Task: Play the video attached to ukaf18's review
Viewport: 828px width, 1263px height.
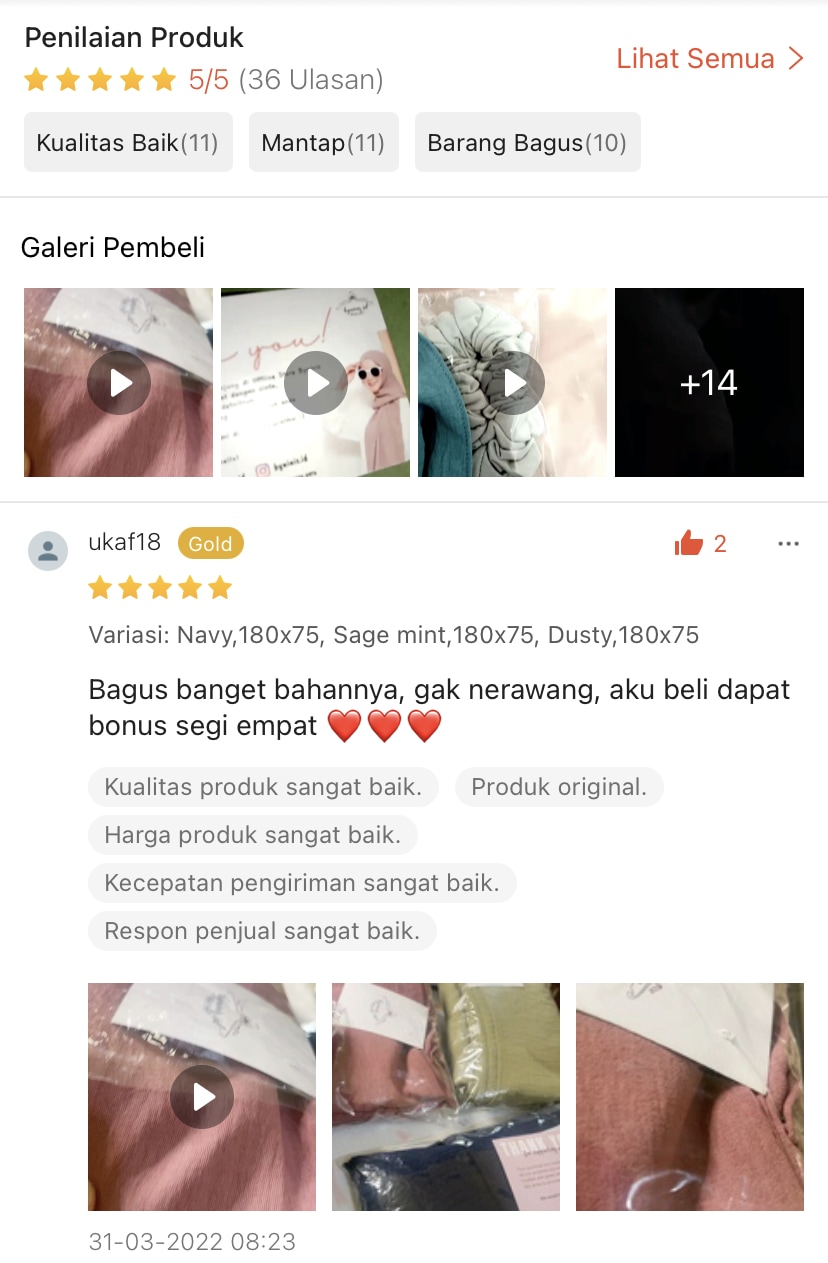Action: [x=202, y=1097]
